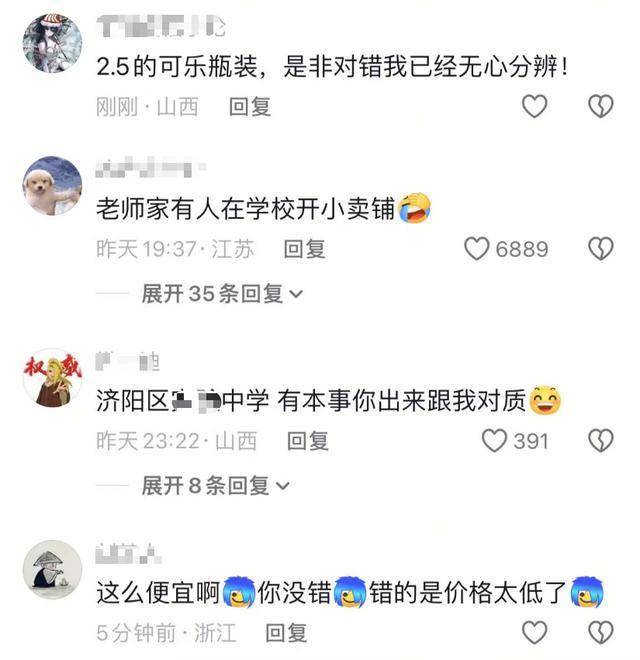The height and width of the screenshot is (660, 640).
Task: Dislike the 2.5的可乐瓶装 comment
Action: click(600, 106)
